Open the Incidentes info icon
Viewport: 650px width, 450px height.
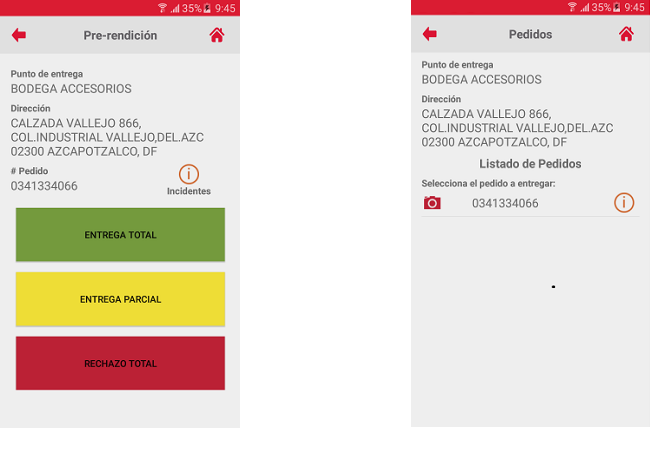pyautogui.click(x=188, y=175)
